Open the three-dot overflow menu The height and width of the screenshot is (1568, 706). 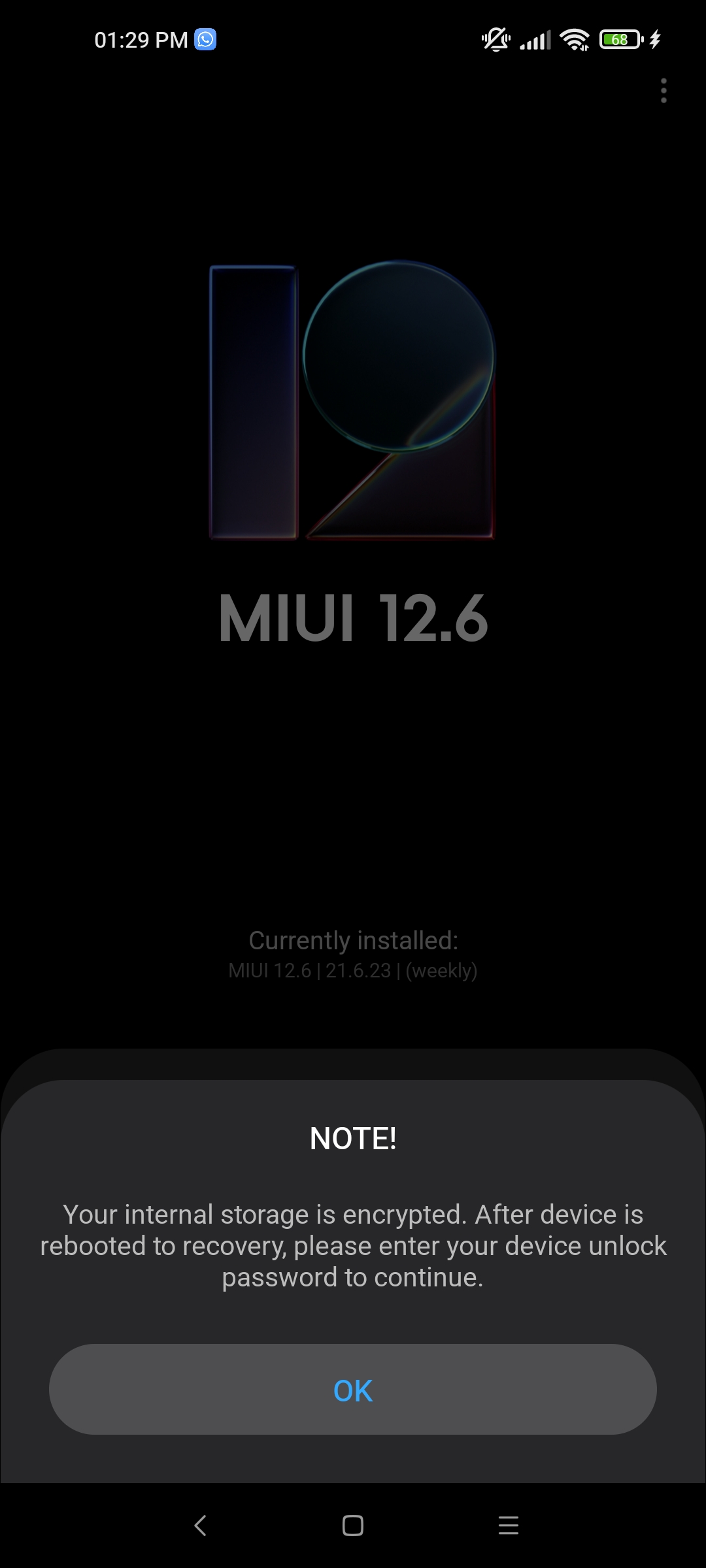coord(664,91)
